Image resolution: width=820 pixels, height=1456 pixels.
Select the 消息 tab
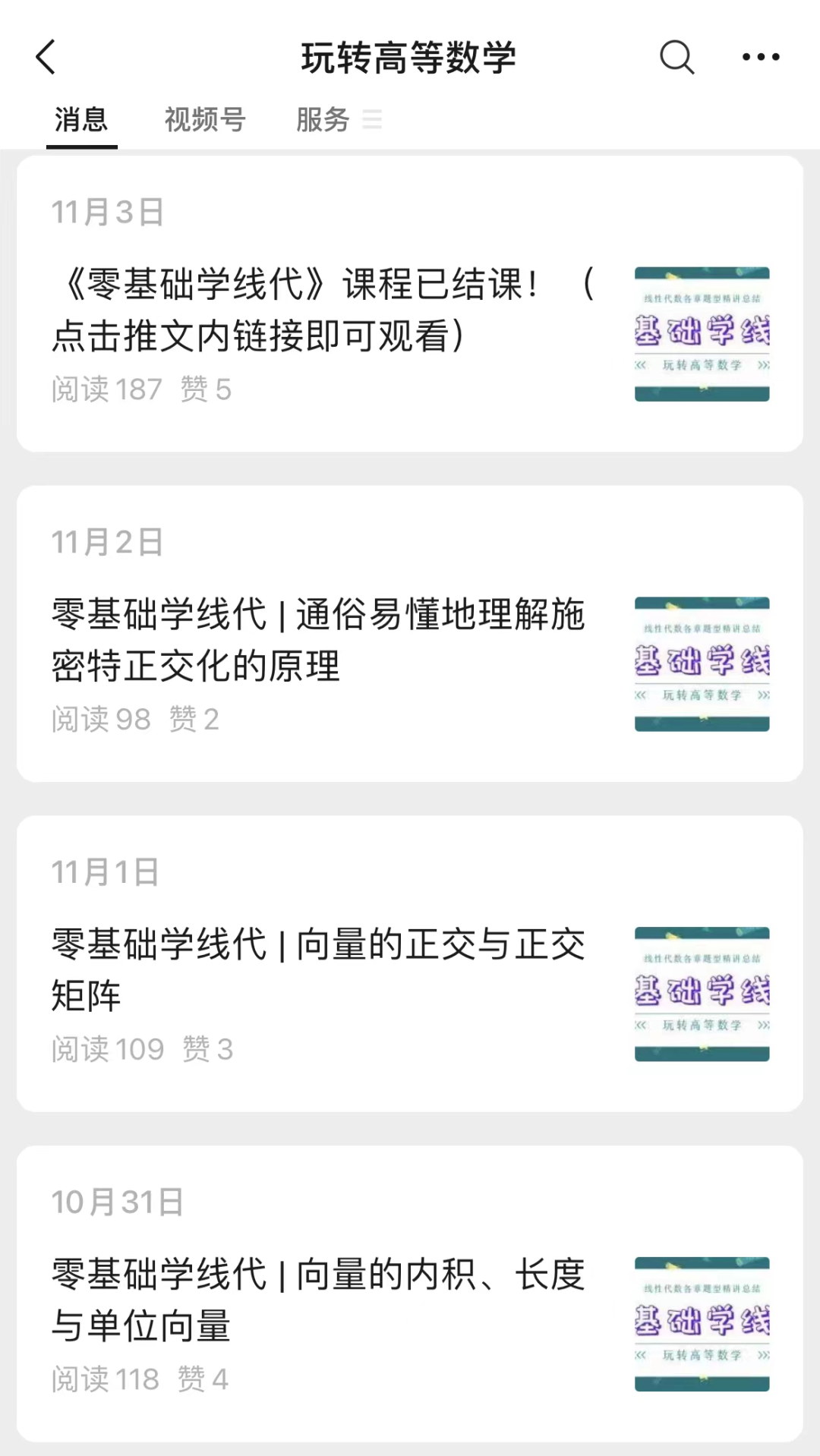tap(81, 120)
